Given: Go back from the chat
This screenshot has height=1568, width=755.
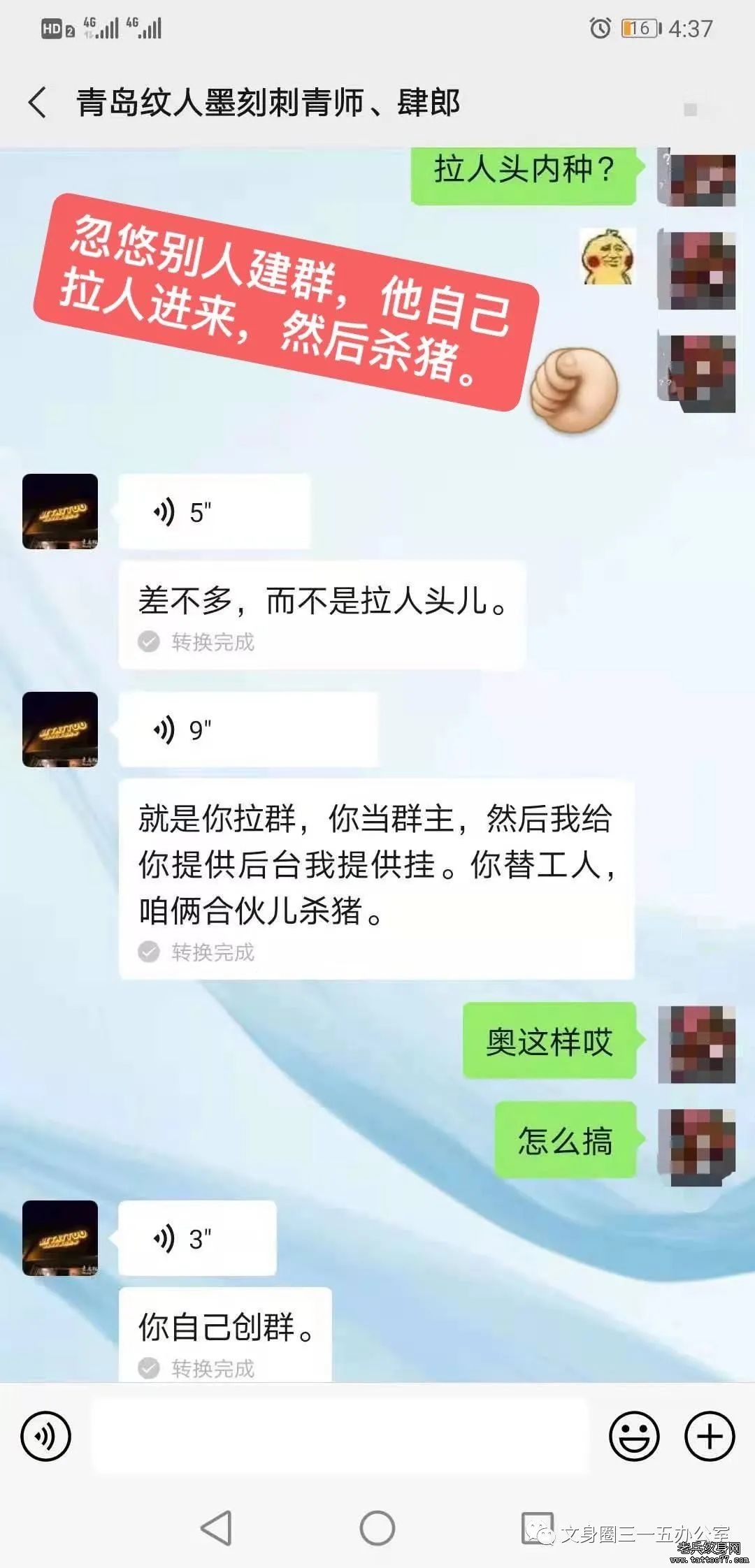Looking at the screenshot, I should [38, 103].
